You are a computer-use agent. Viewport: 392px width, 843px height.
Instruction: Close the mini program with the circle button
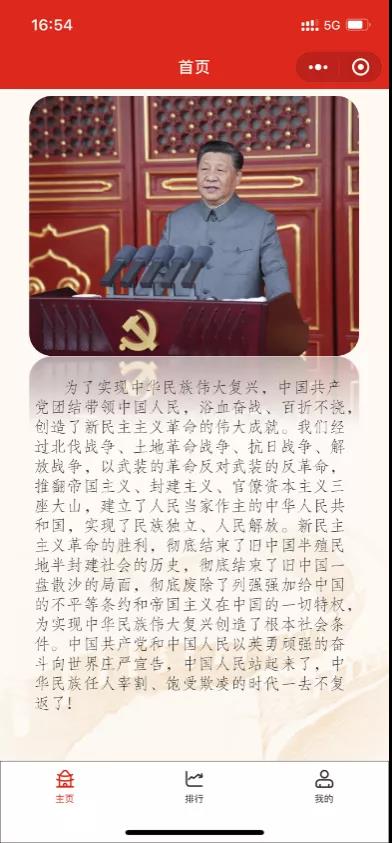[x=360, y=67]
